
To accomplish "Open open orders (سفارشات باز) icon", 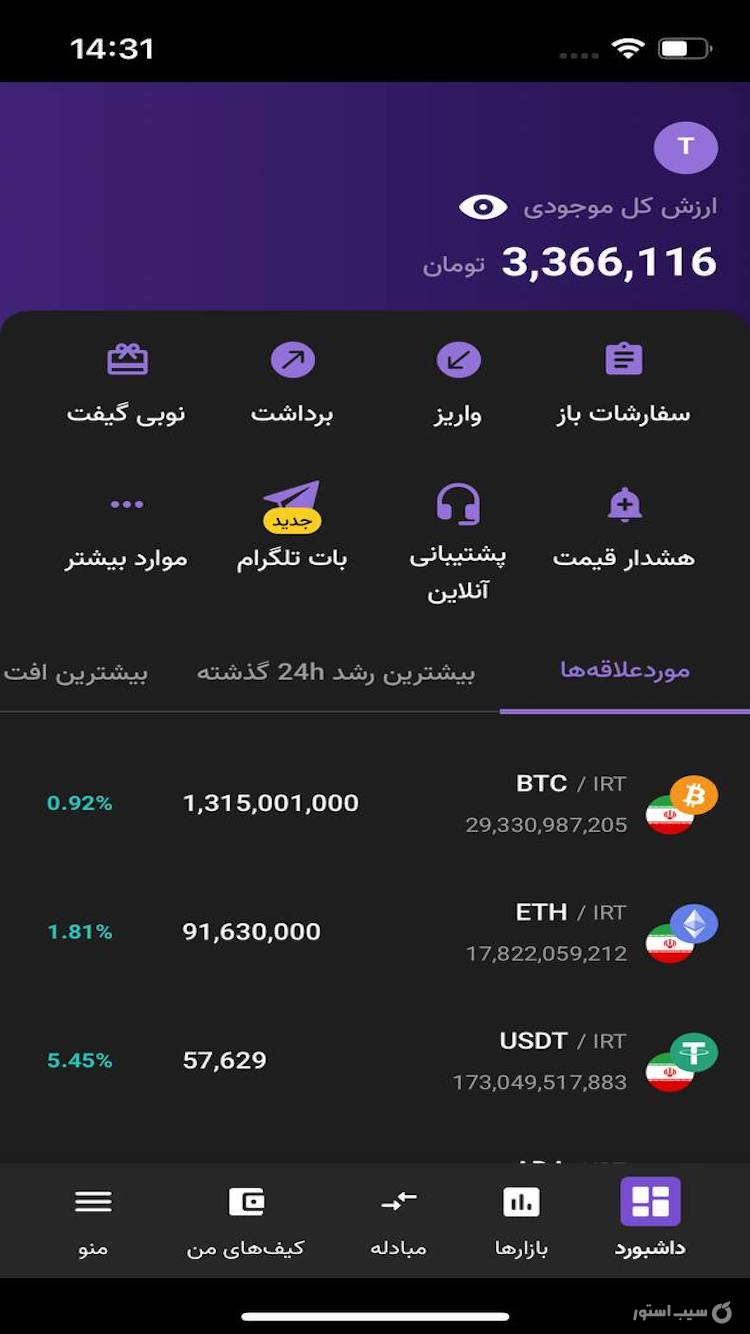I will (623, 361).
